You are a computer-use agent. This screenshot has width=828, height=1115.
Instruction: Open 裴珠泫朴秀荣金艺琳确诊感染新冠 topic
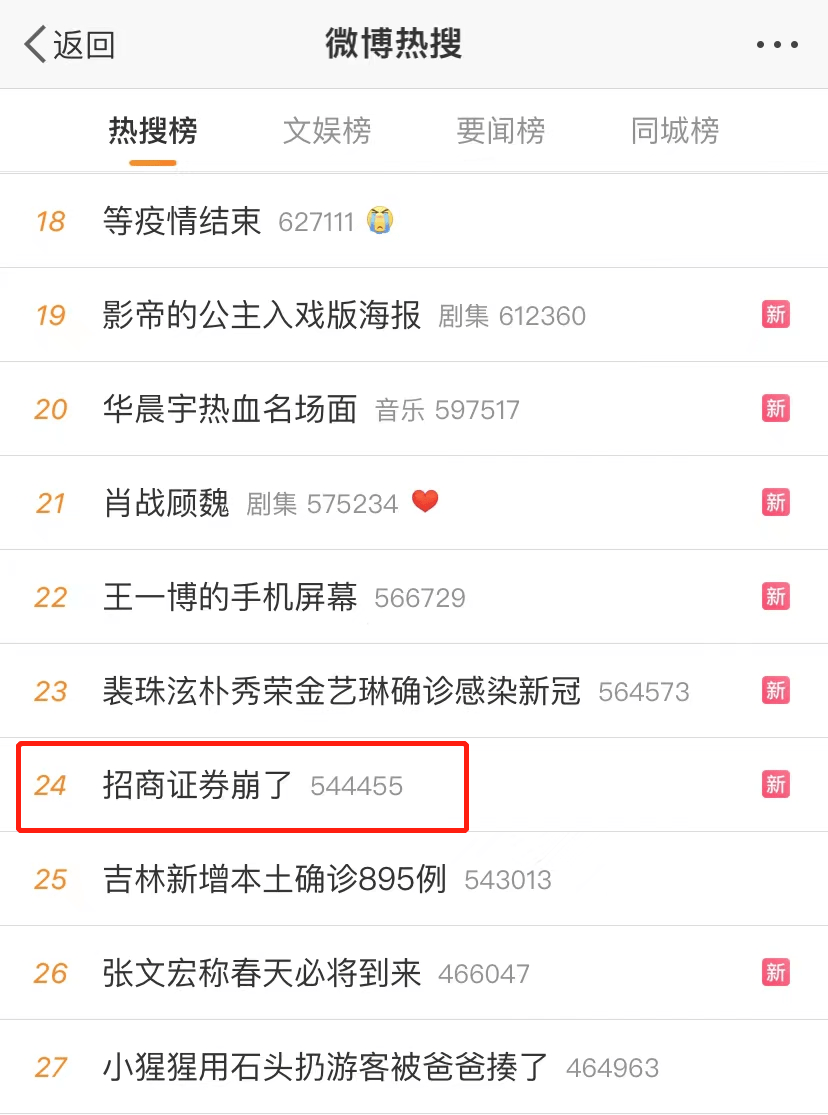tap(342, 691)
